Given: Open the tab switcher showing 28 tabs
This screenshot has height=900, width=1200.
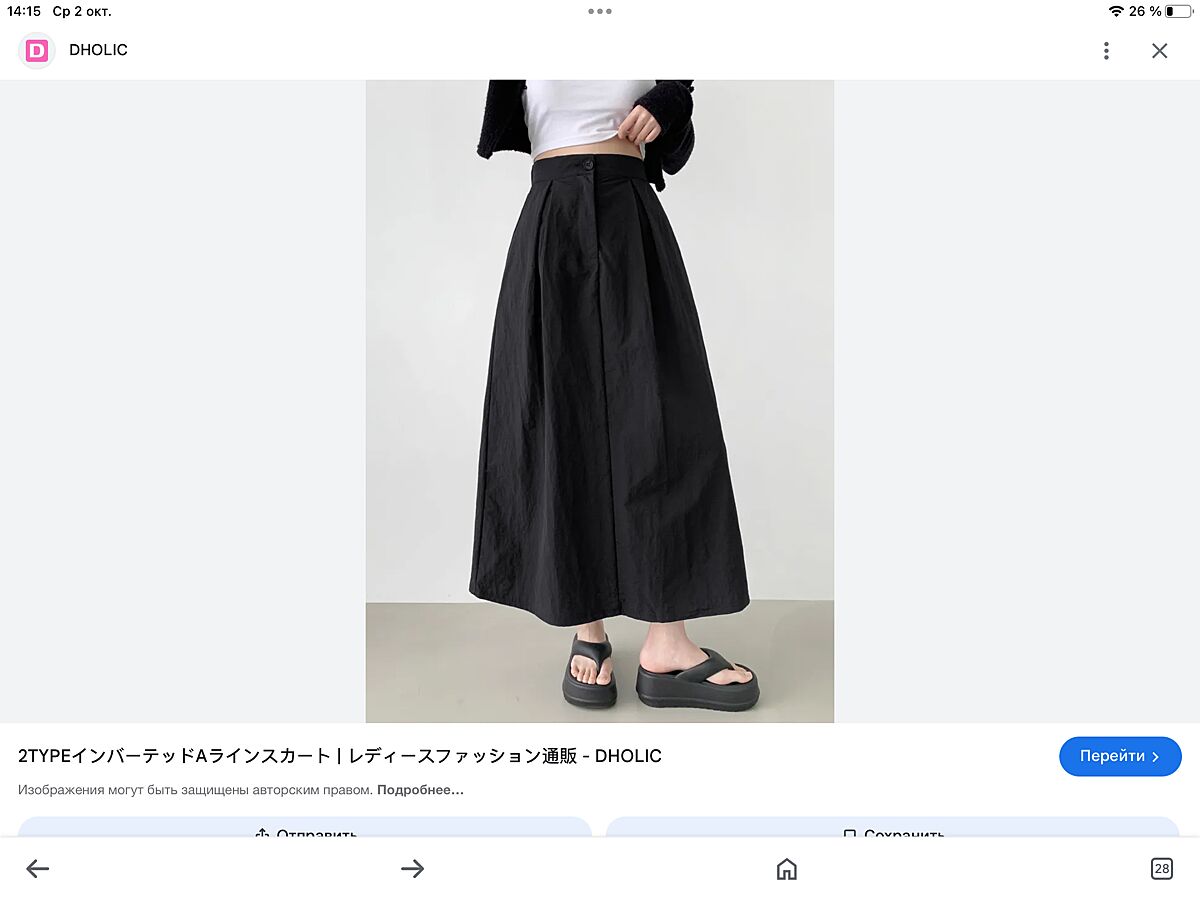Looking at the screenshot, I should [x=1161, y=869].
